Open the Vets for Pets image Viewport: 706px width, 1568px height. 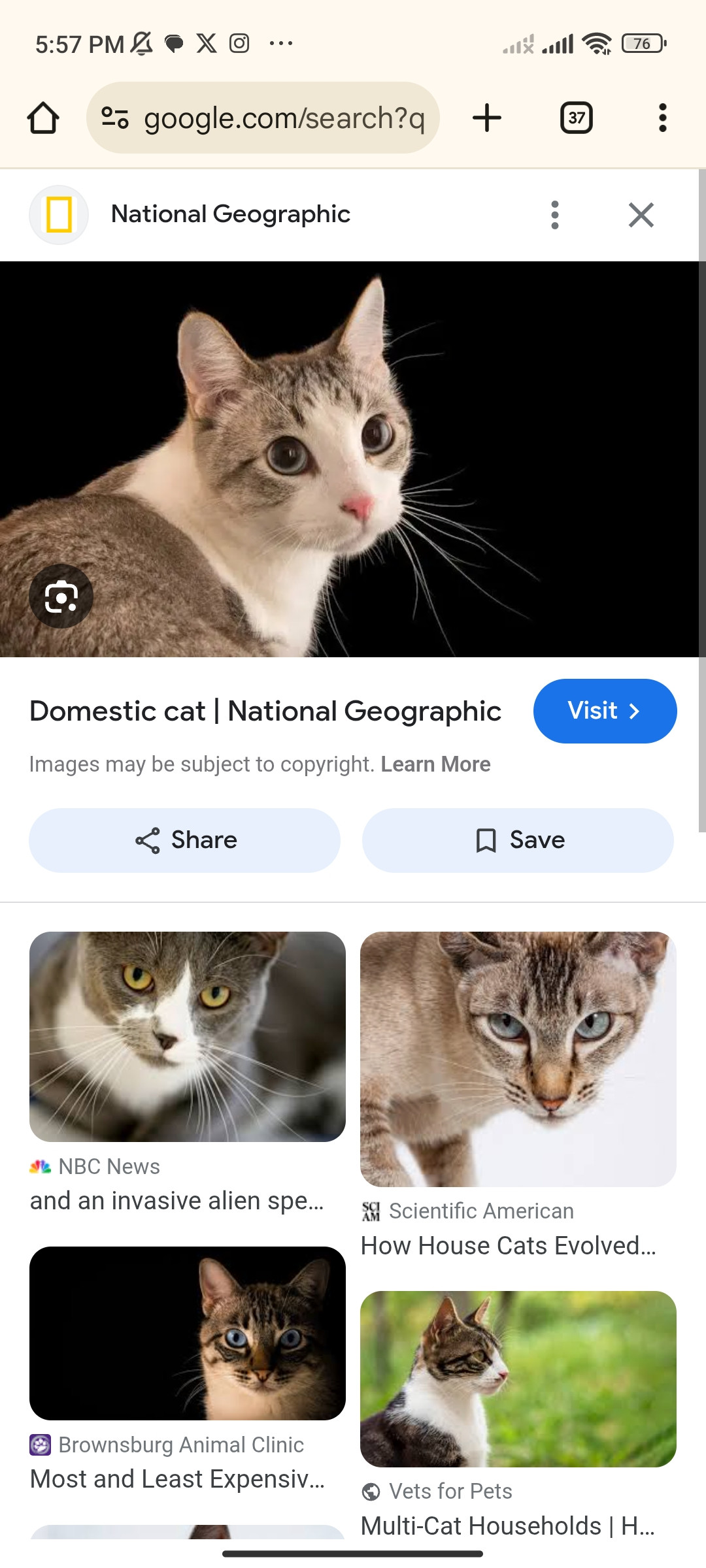518,1379
